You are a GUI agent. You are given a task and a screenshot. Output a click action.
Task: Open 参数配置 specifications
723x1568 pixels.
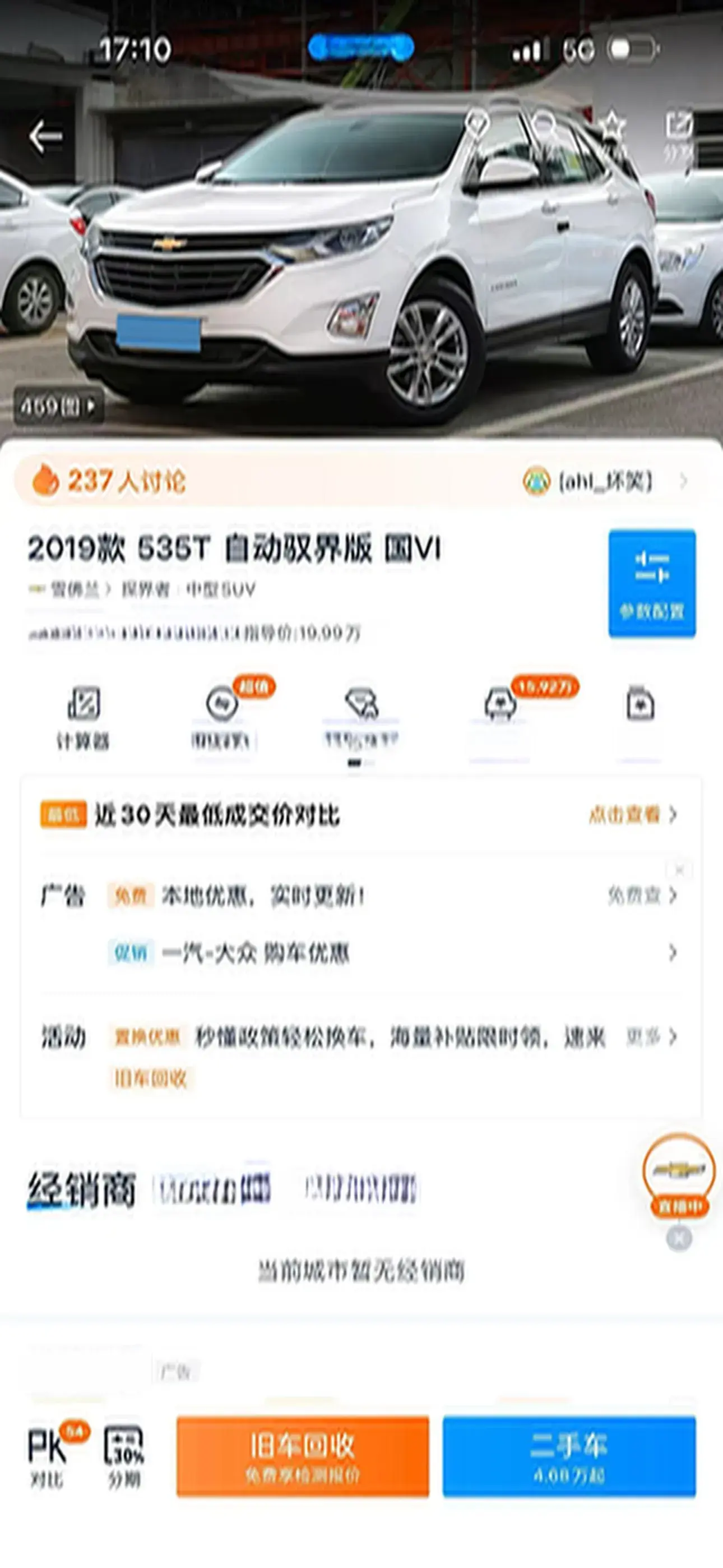652,583
